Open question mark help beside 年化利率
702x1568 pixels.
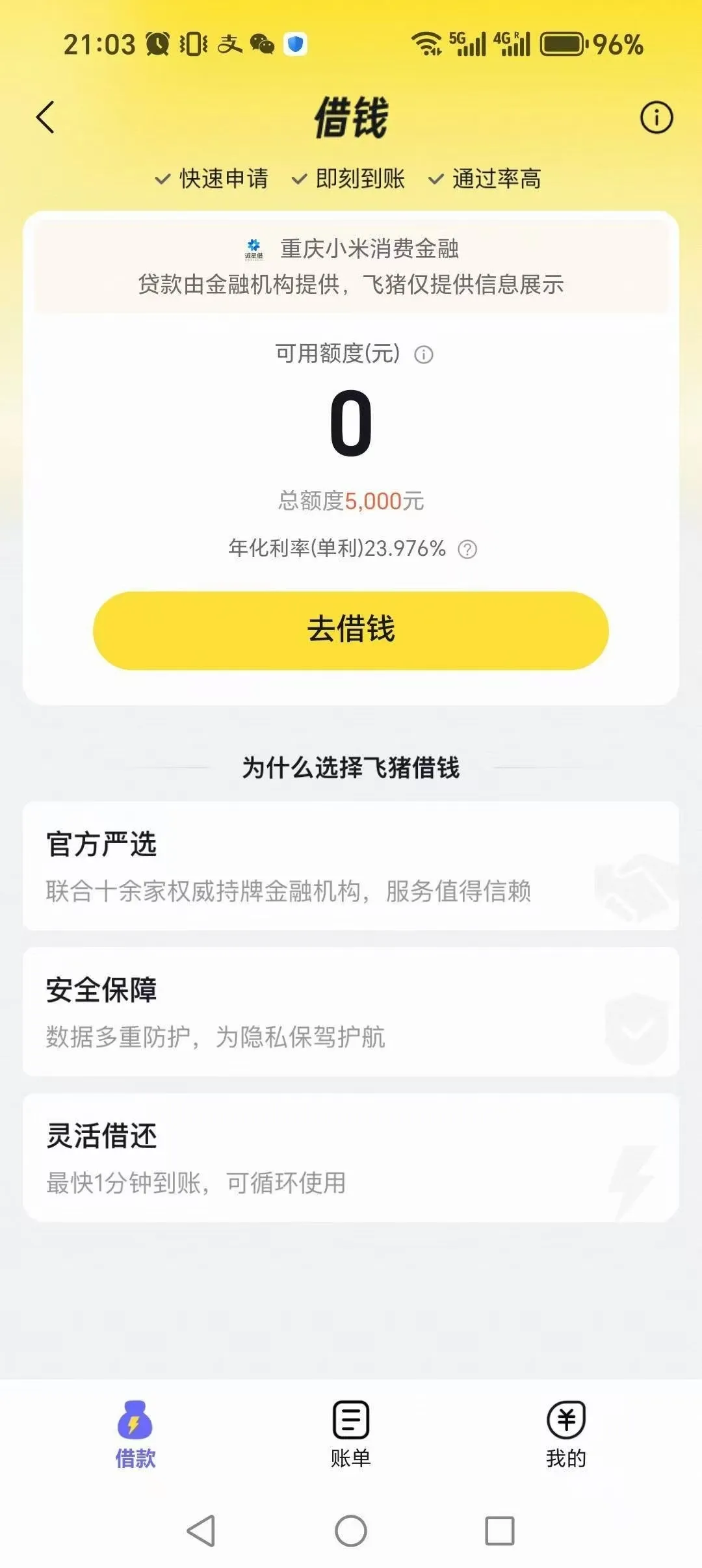coord(467,549)
